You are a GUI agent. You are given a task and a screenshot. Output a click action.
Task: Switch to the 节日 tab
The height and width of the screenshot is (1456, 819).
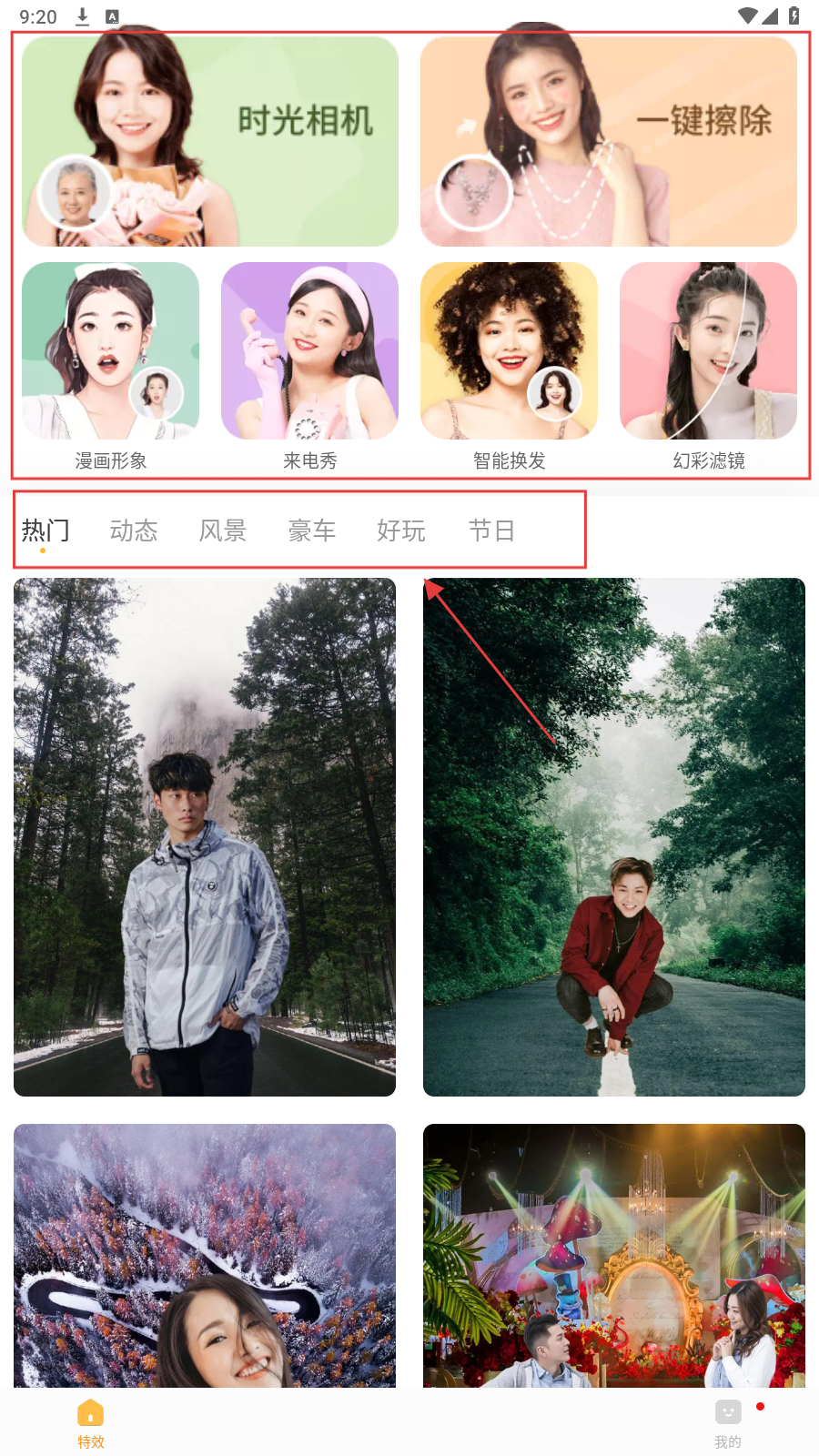491,530
